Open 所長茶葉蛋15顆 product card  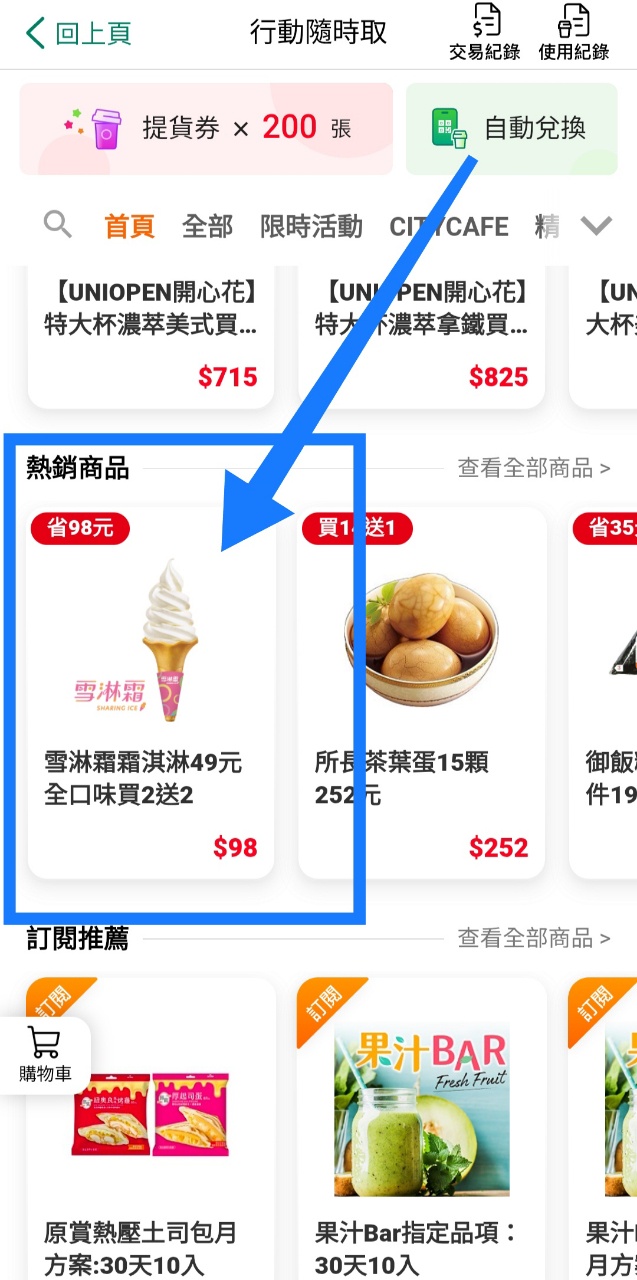pyautogui.click(x=421, y=692)
